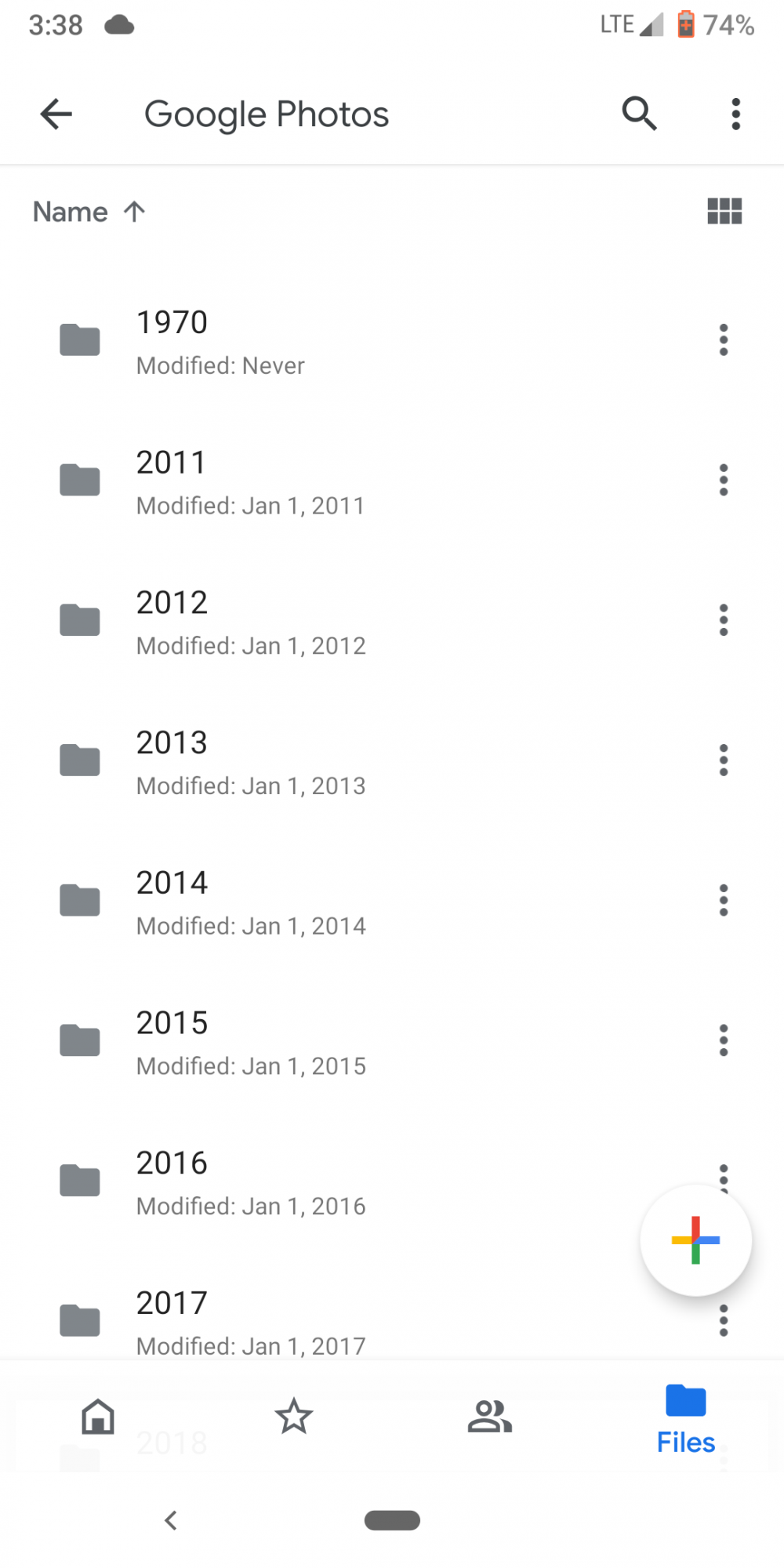Switch to the Starred tab
The image size is (784, 1568).
point(294,1417)
